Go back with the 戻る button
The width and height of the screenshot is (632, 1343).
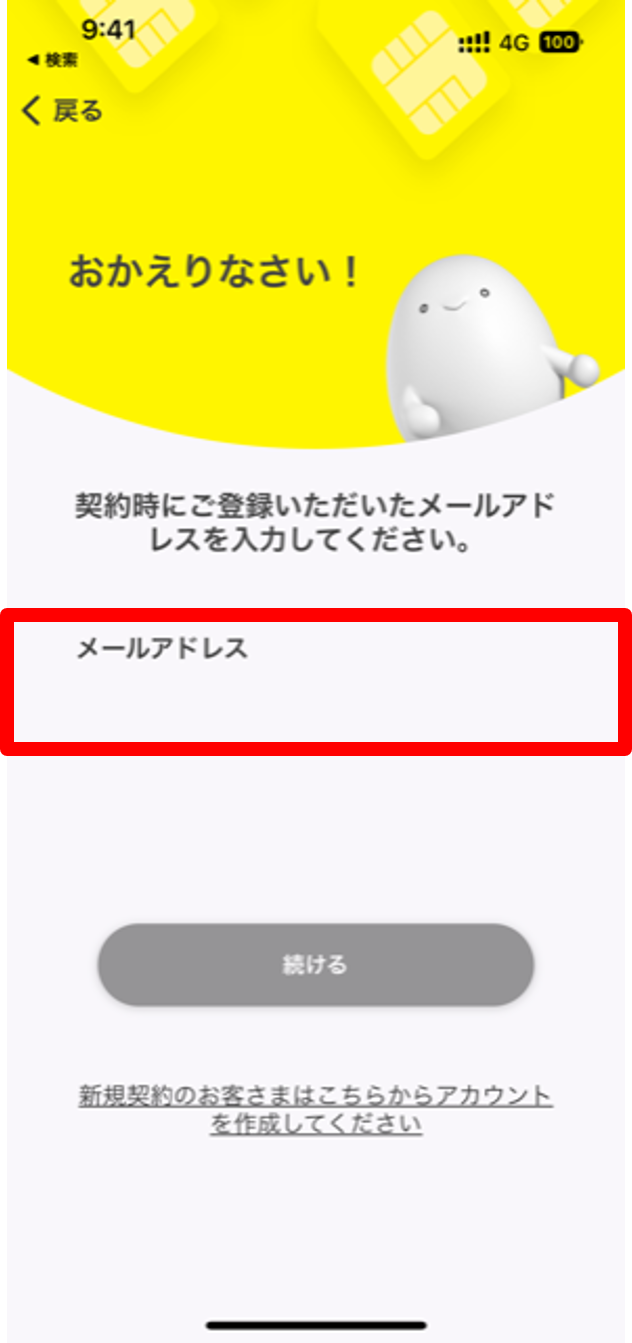coord(62,110)
